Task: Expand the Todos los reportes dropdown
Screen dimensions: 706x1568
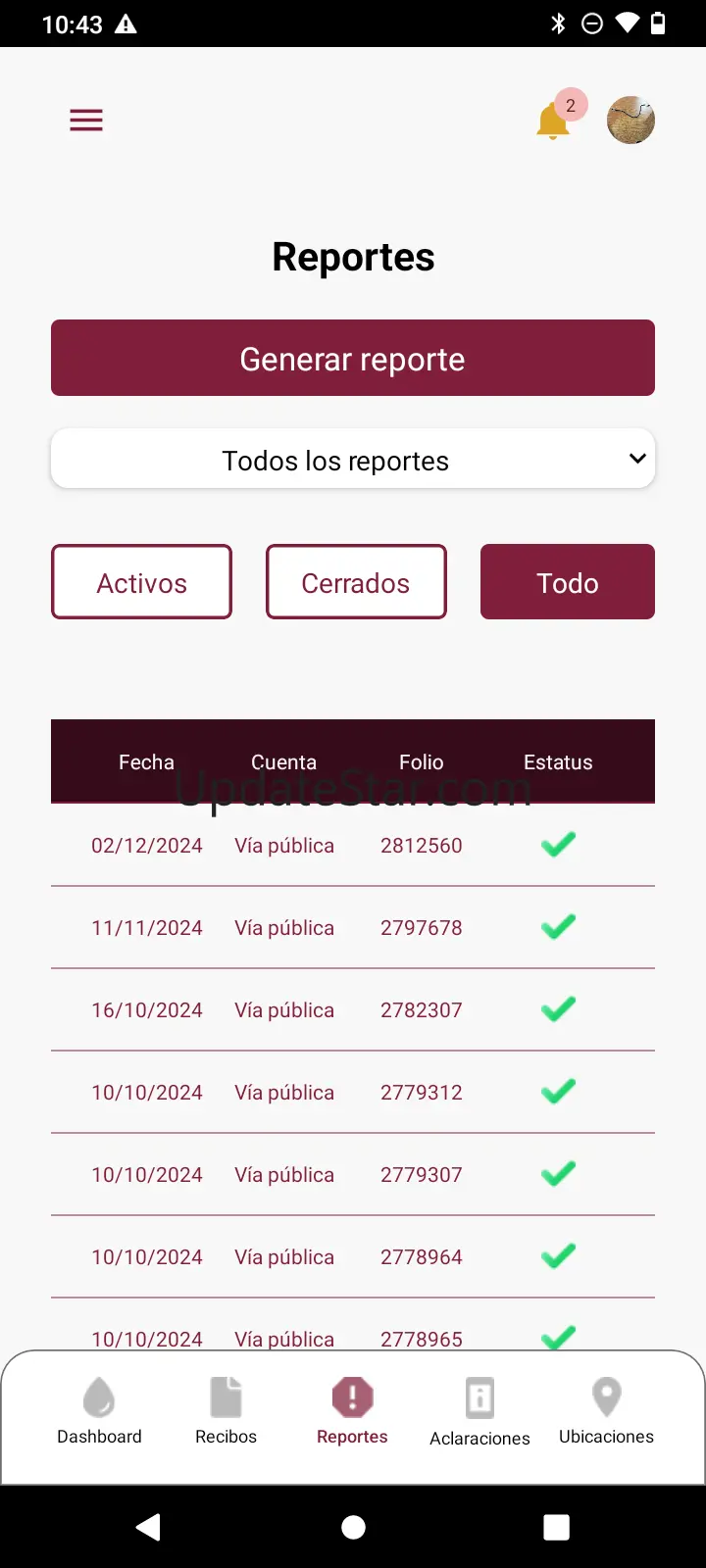Action: pos(353,459)
